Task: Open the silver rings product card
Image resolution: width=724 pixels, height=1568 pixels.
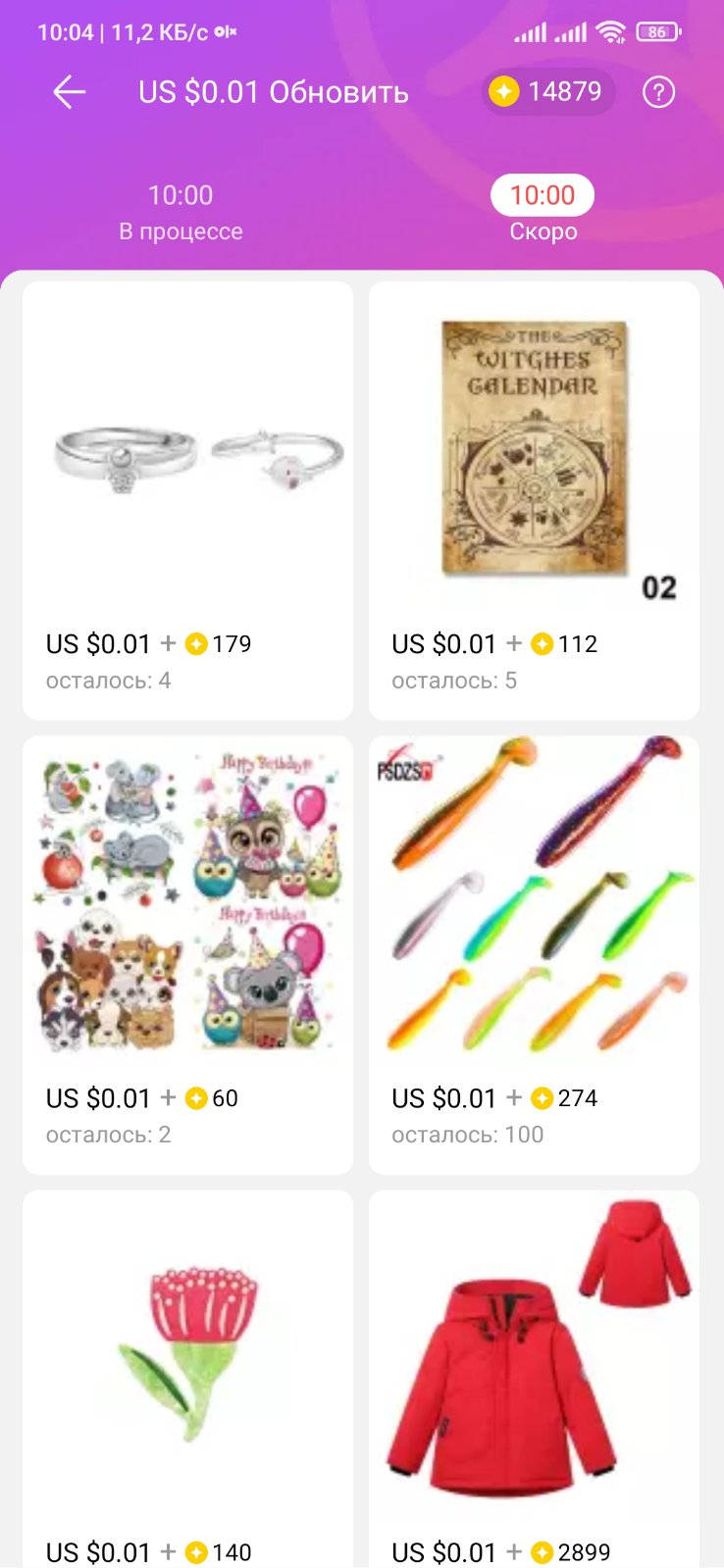Action: point(188,500)
